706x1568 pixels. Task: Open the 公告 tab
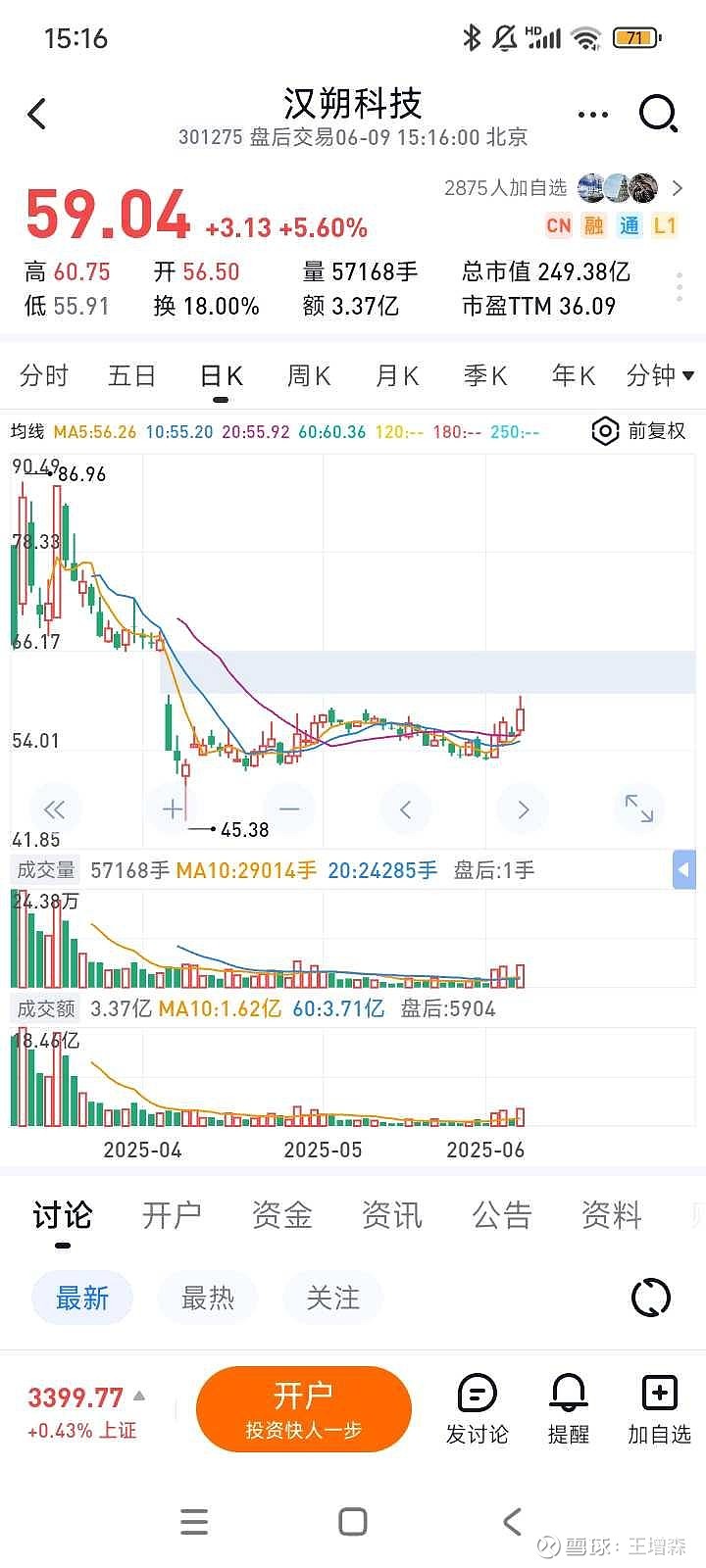502,1215
